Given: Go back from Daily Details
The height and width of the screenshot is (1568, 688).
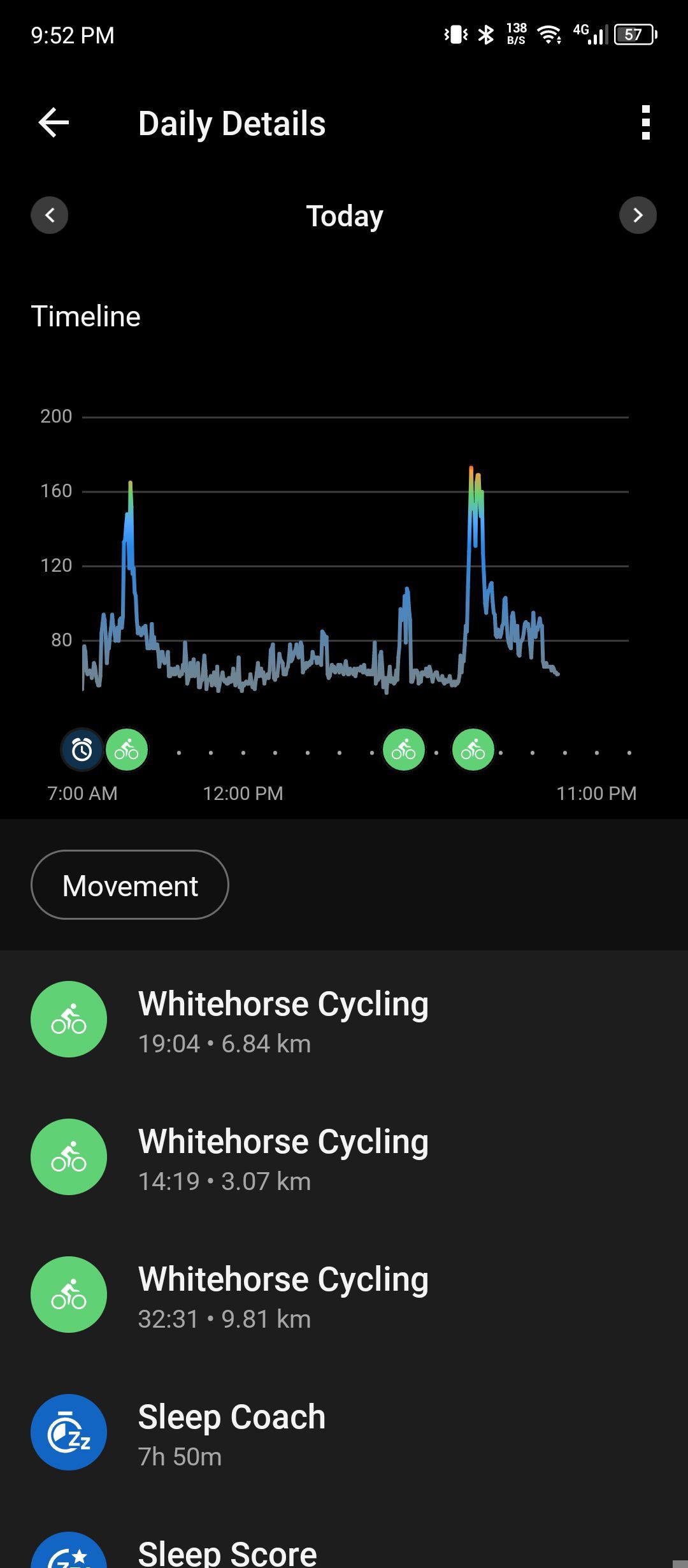Looking at the screenshot, I should coord(54,122).
